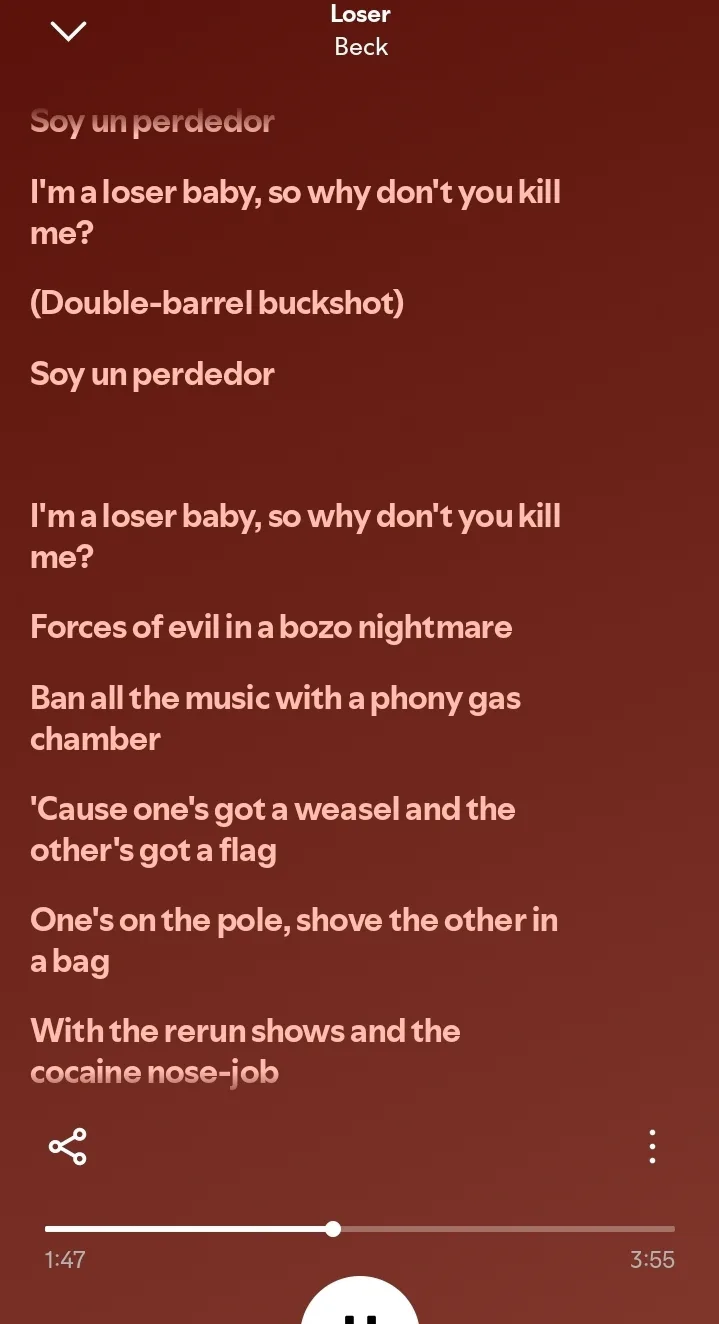The height and width of the screenshot is (1324, 719).
Task: Jump to the lyric "Forces of evil in a bozo nightmare"
Action: [271, 627]
